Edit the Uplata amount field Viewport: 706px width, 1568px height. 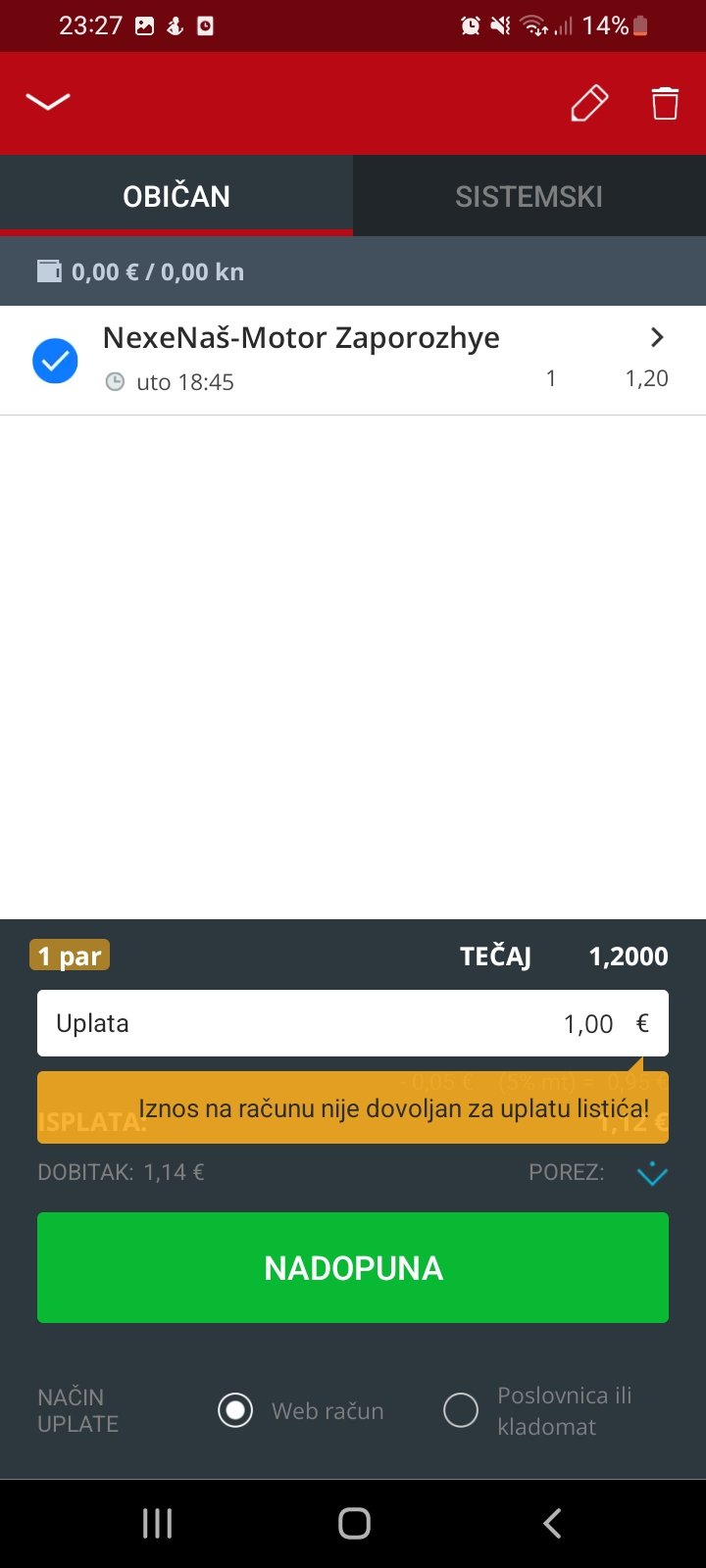tap(353, 1023)
